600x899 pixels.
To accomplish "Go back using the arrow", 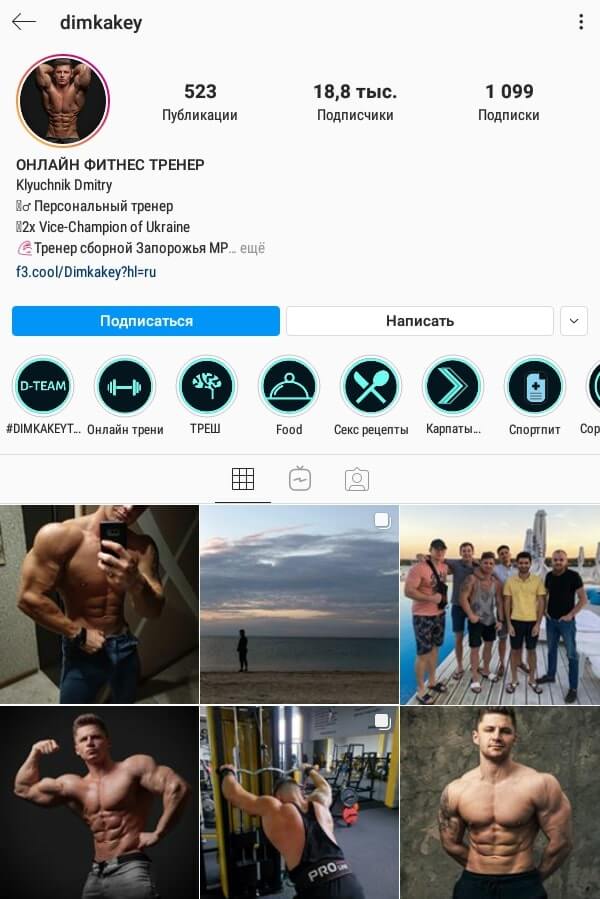I will pos(24,22).
